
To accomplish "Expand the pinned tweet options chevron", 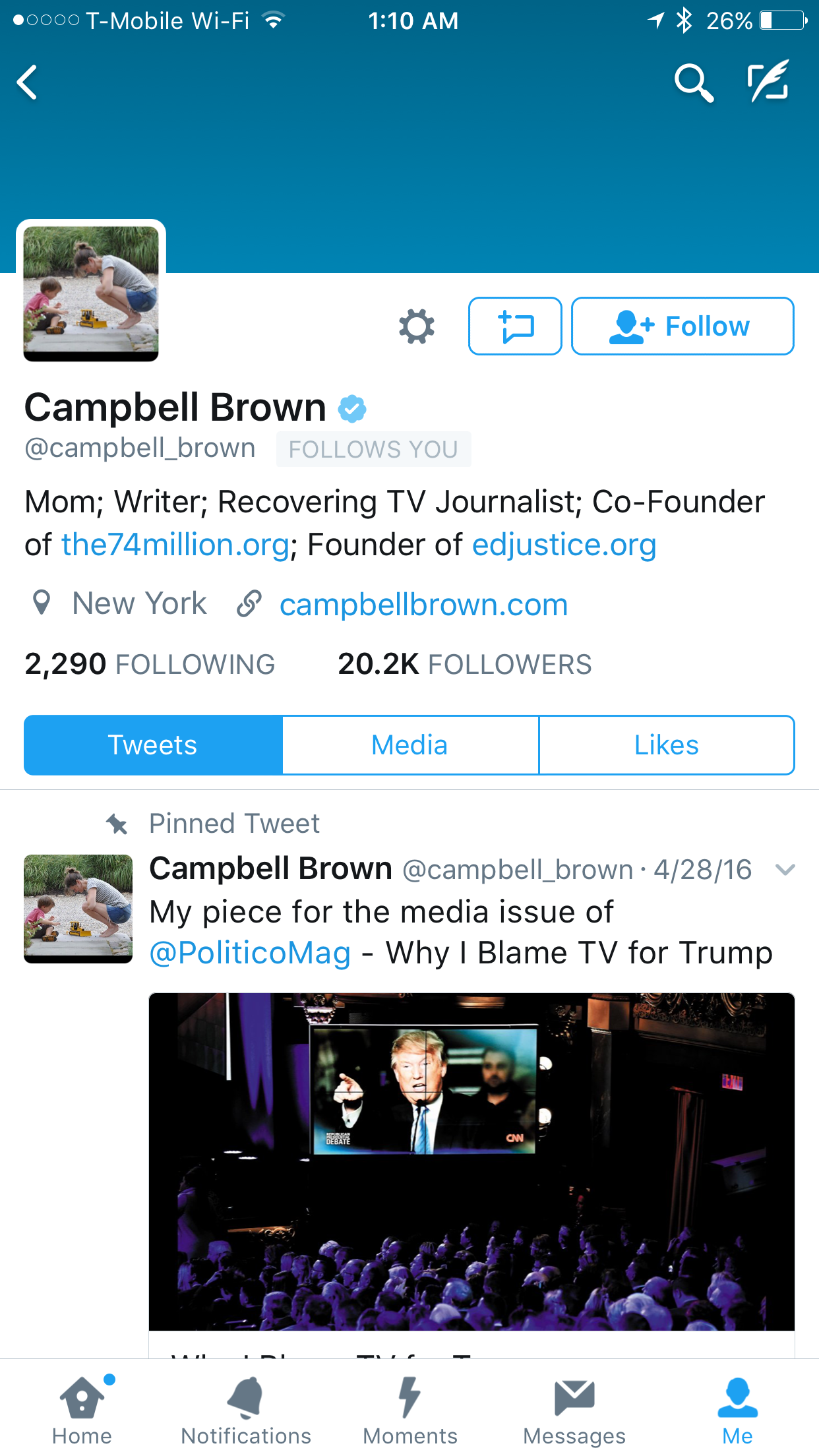I will click(x=785, y=870).
